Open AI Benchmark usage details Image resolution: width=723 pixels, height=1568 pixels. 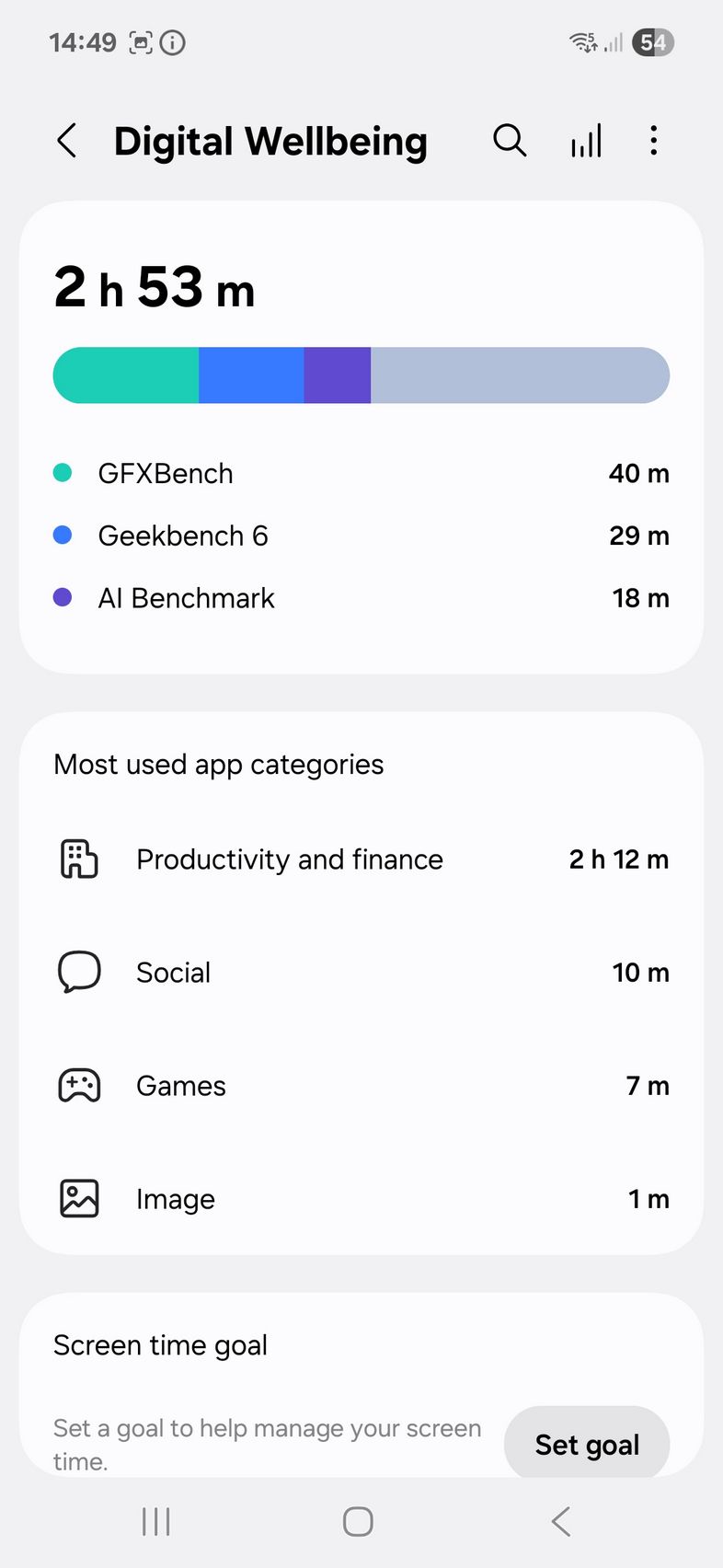tap(361, 598)
